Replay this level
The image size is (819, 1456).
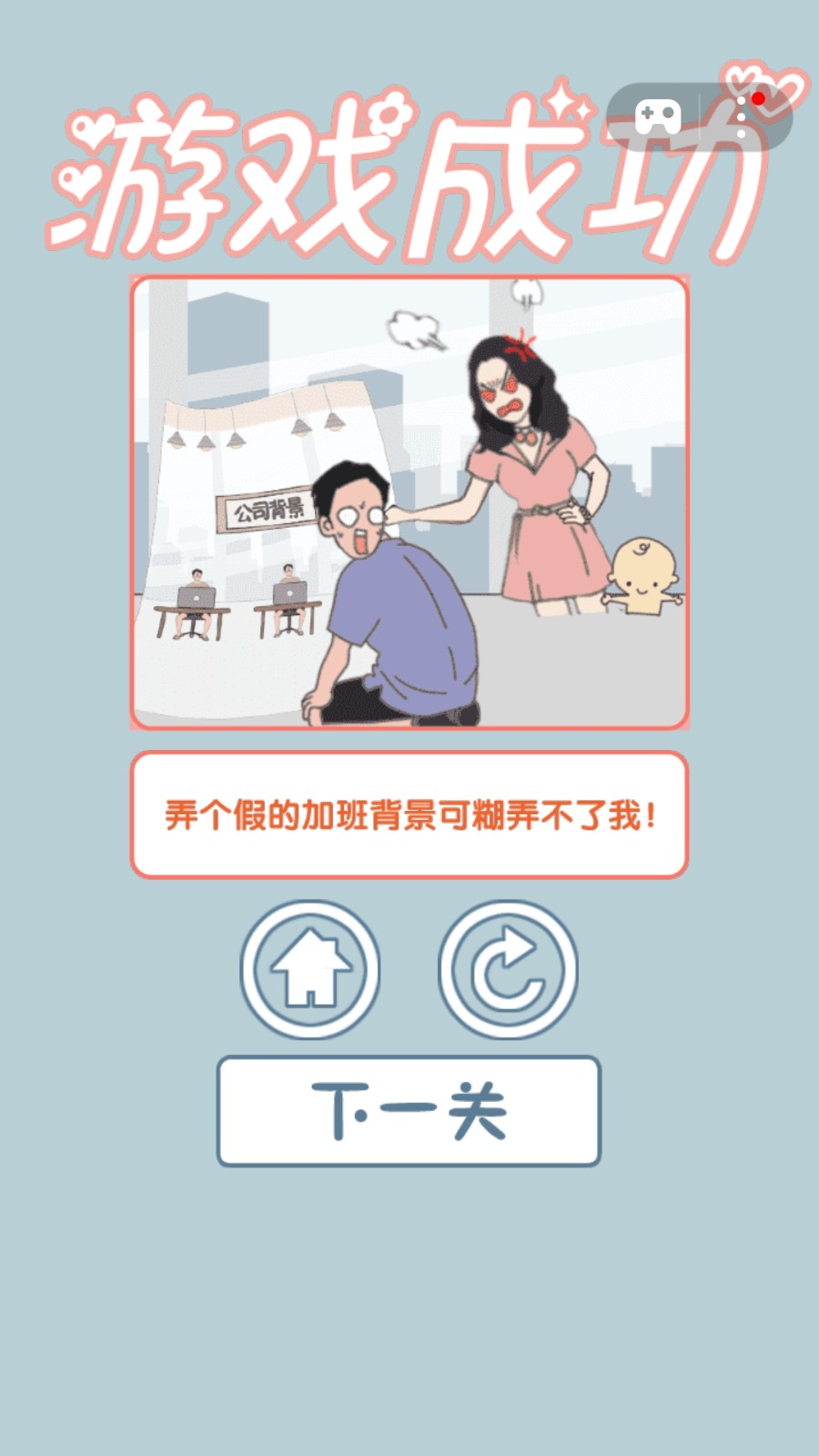tap(508, 969)
